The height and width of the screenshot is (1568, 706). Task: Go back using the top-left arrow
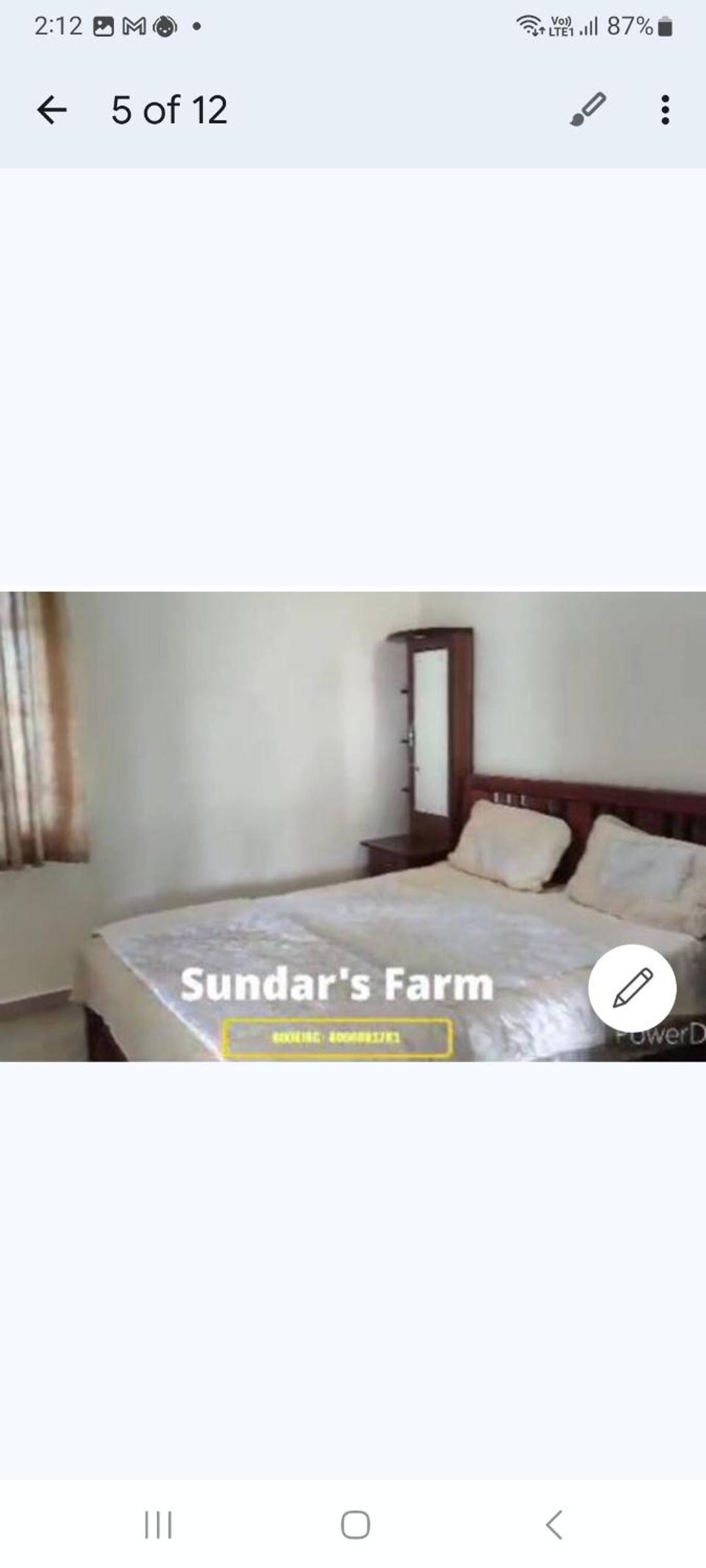52,110
